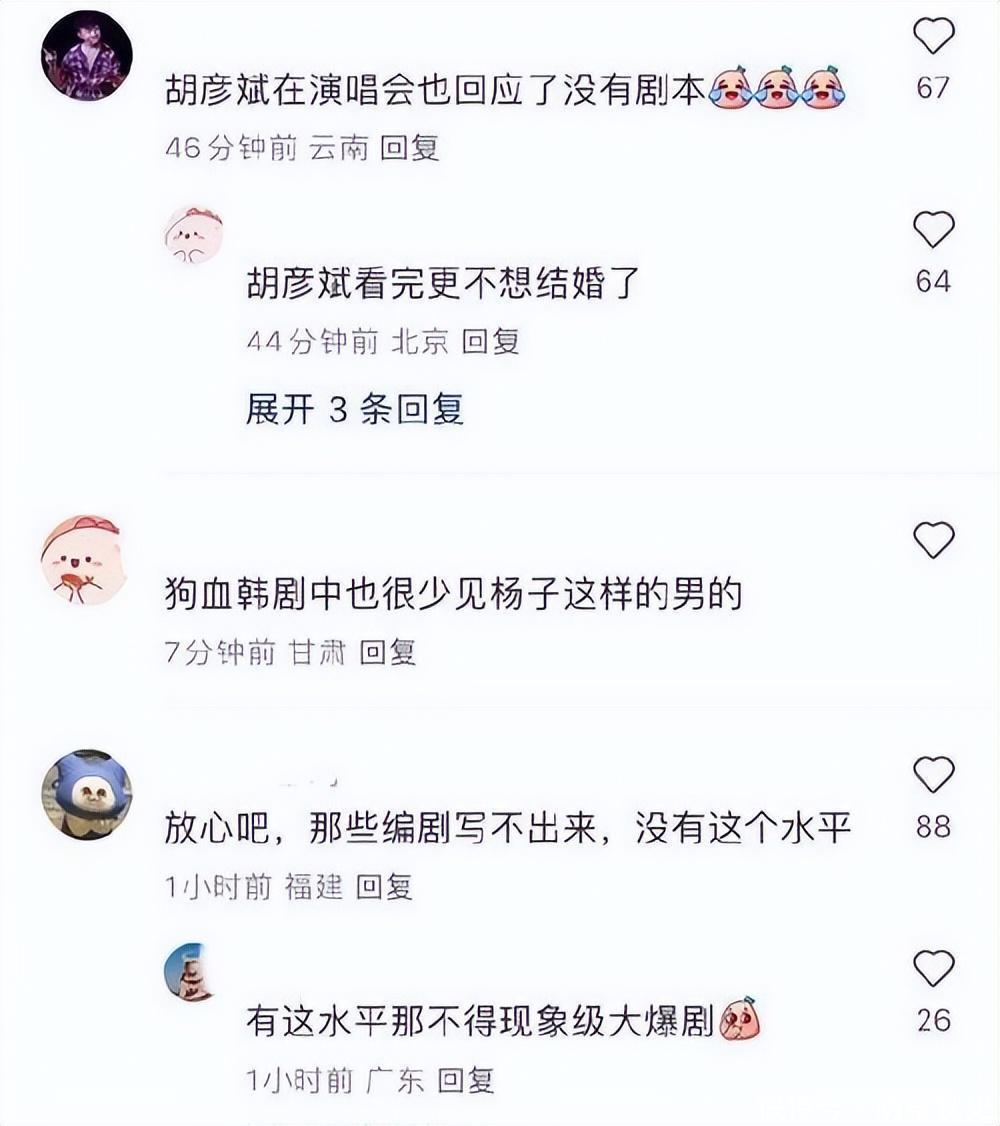1000x1126 pixels.
Task: Like the reply 有这水平那不得现象级大爆剧
Action: click(x=933, y=968)
